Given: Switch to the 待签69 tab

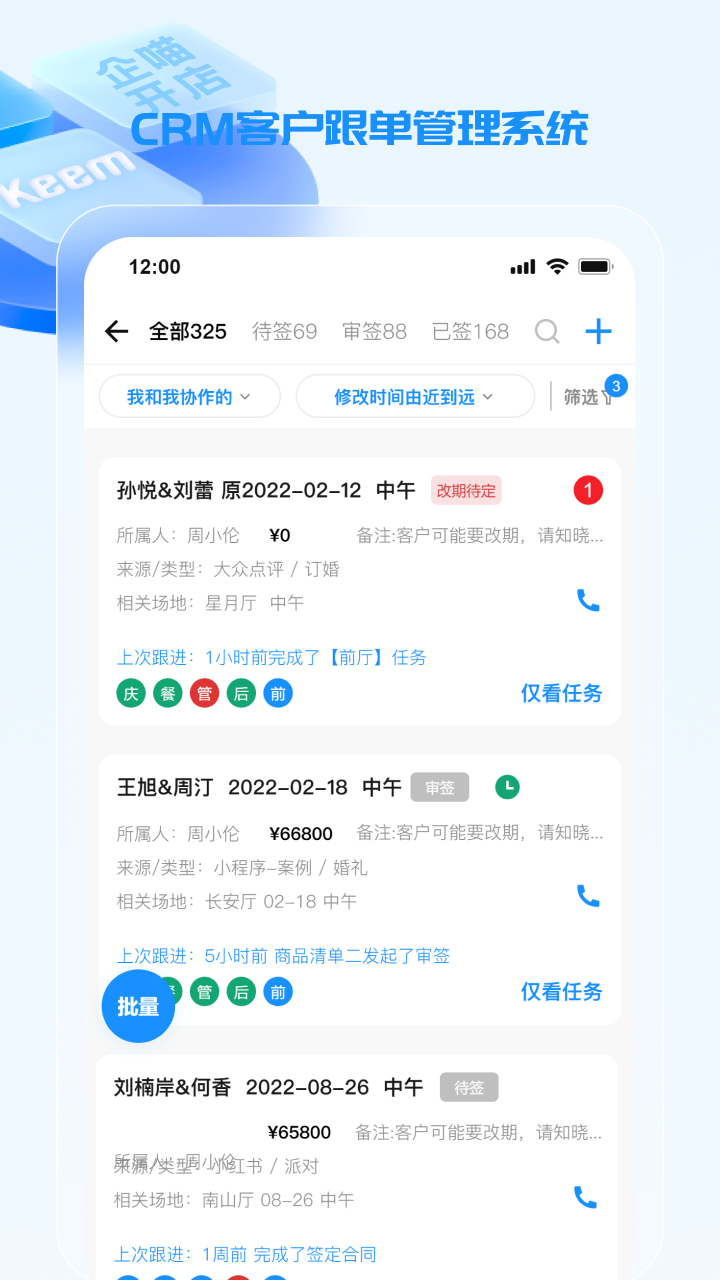Looking at the screenshot, I should (285, 331).
